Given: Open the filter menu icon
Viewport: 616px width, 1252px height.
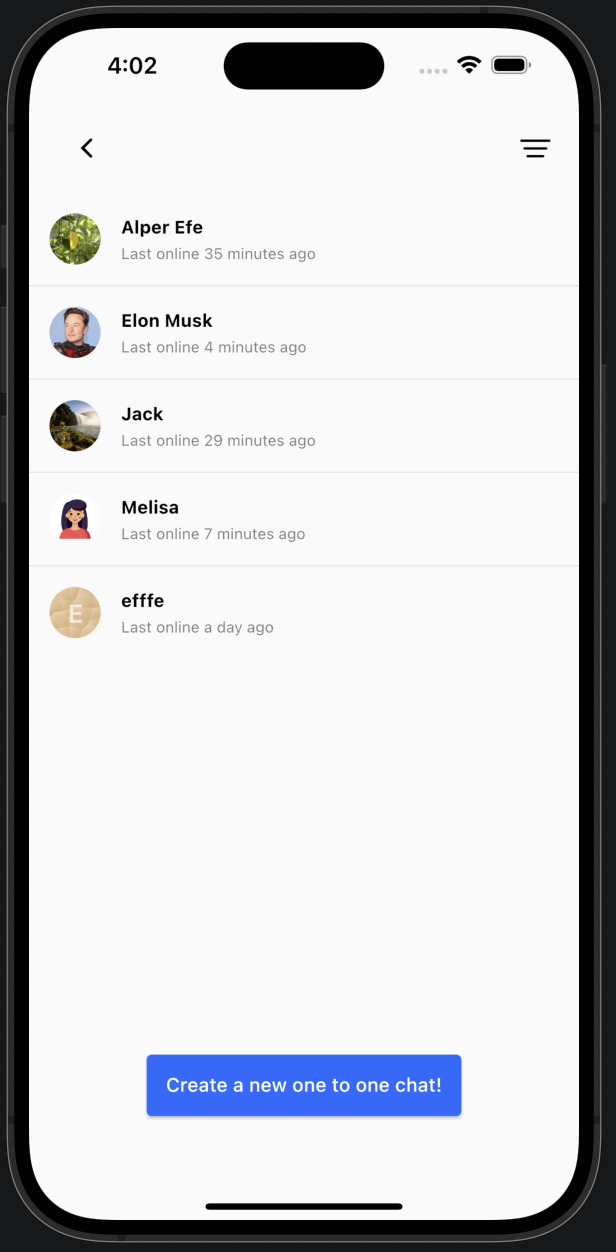Looking at the screenshot, I should coord(535,149).
